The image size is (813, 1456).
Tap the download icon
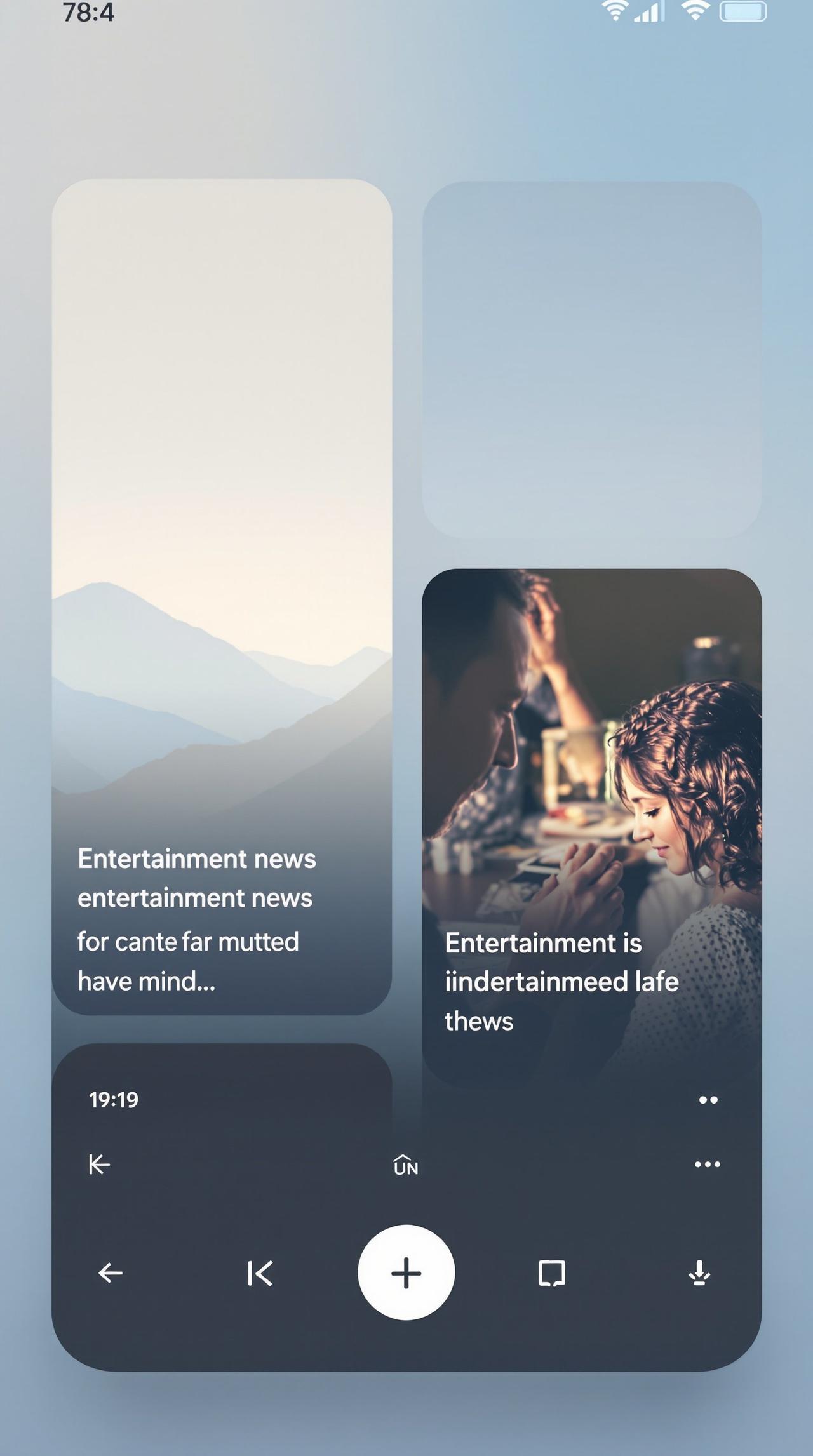pos(699,1273)
